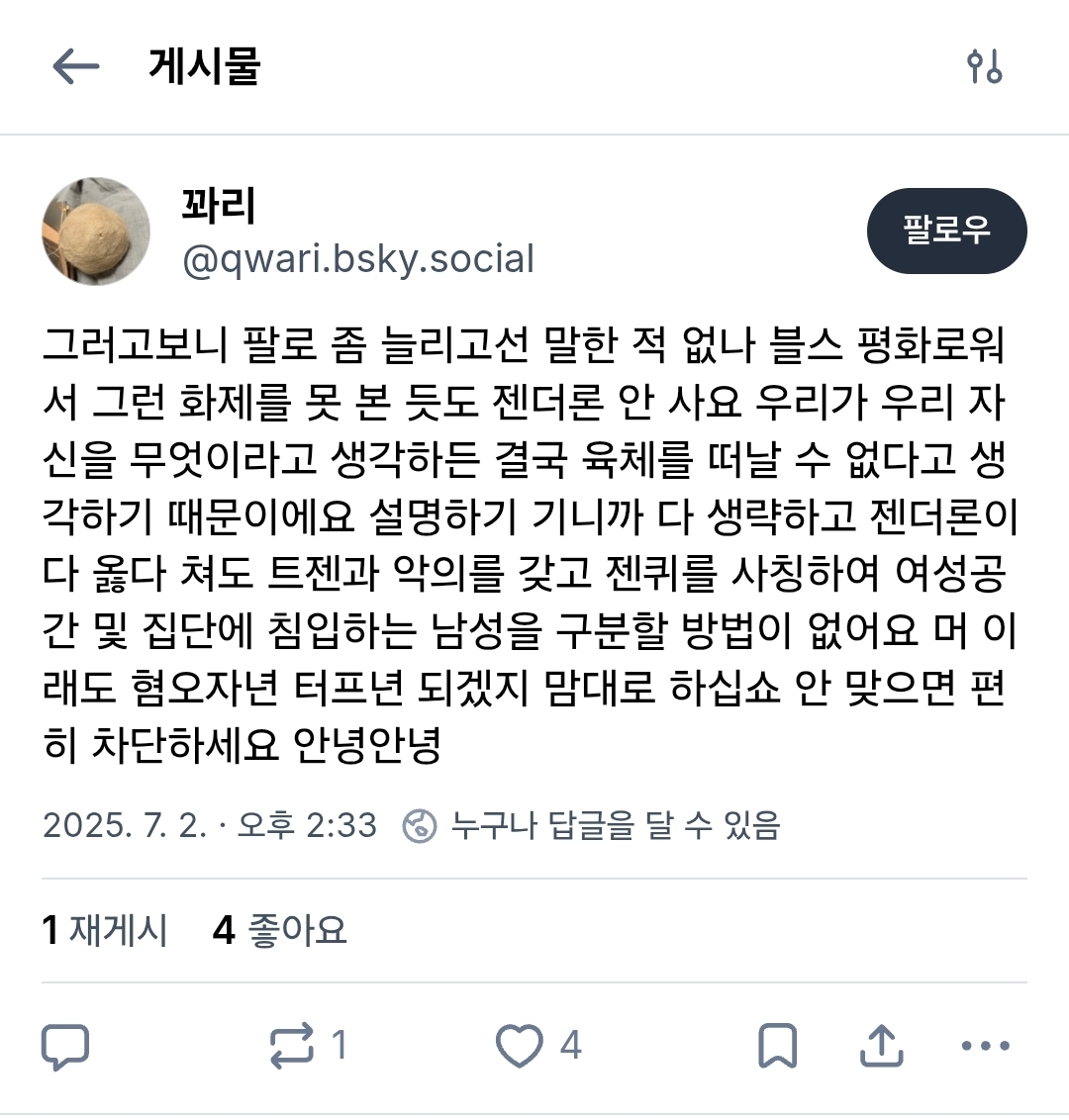The width and height of the screenshot is (1069, 1120).
Task: Tap 누구나 답글을 달 수 있음 reply setting
Action: tap(592, 825)
